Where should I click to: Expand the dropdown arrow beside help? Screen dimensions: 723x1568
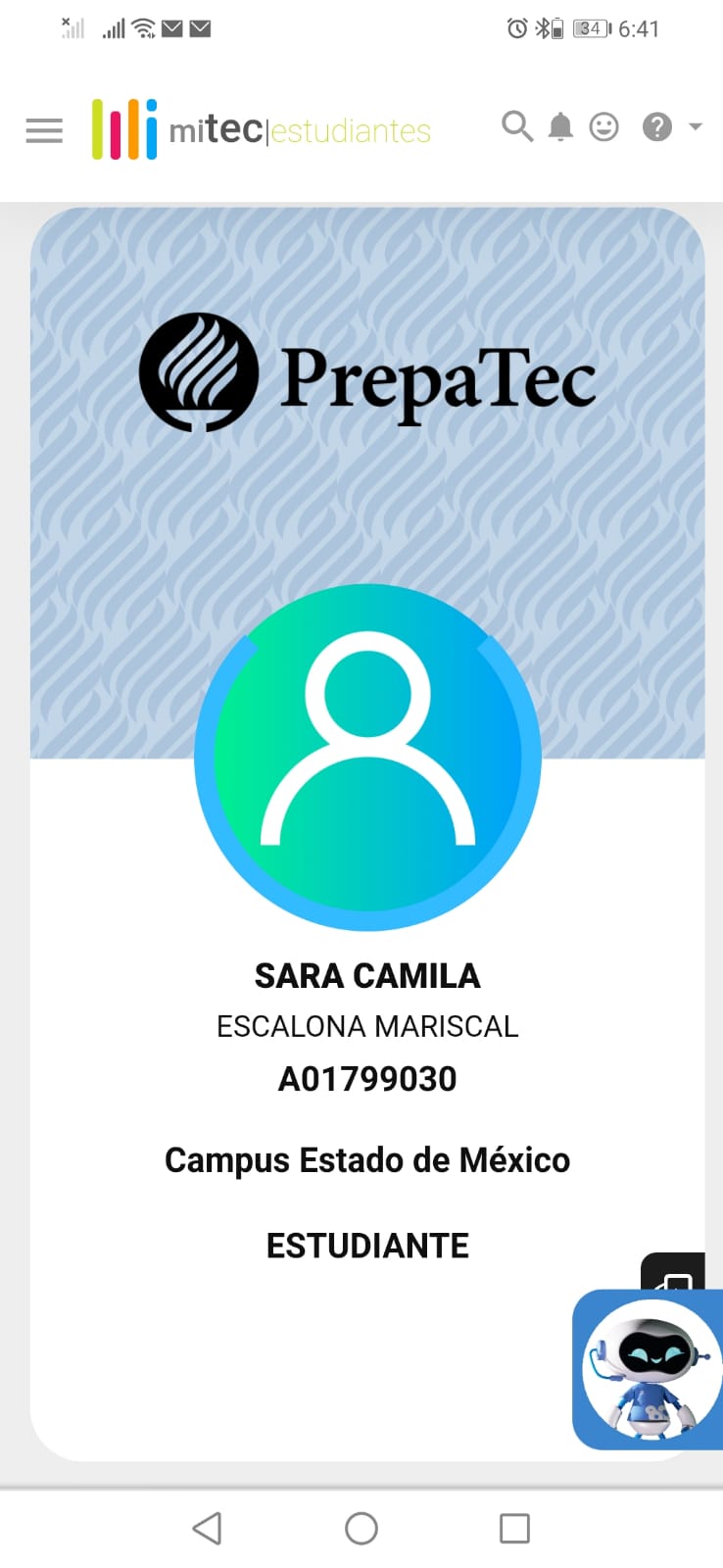pos(696,127)
